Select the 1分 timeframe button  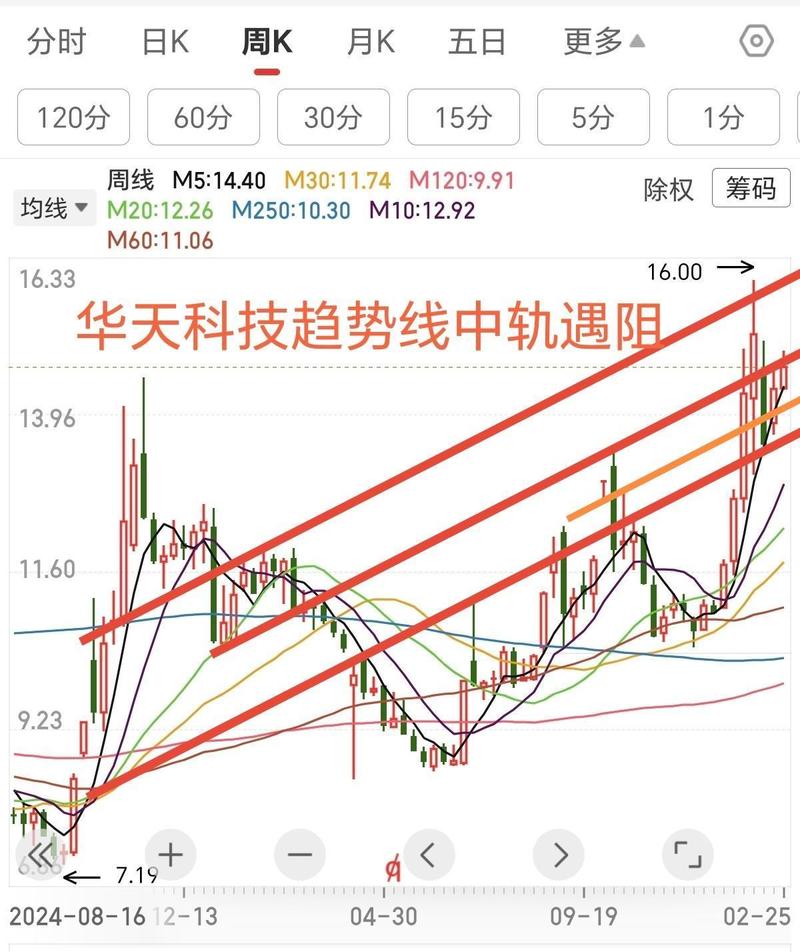[x=723, y=117]
